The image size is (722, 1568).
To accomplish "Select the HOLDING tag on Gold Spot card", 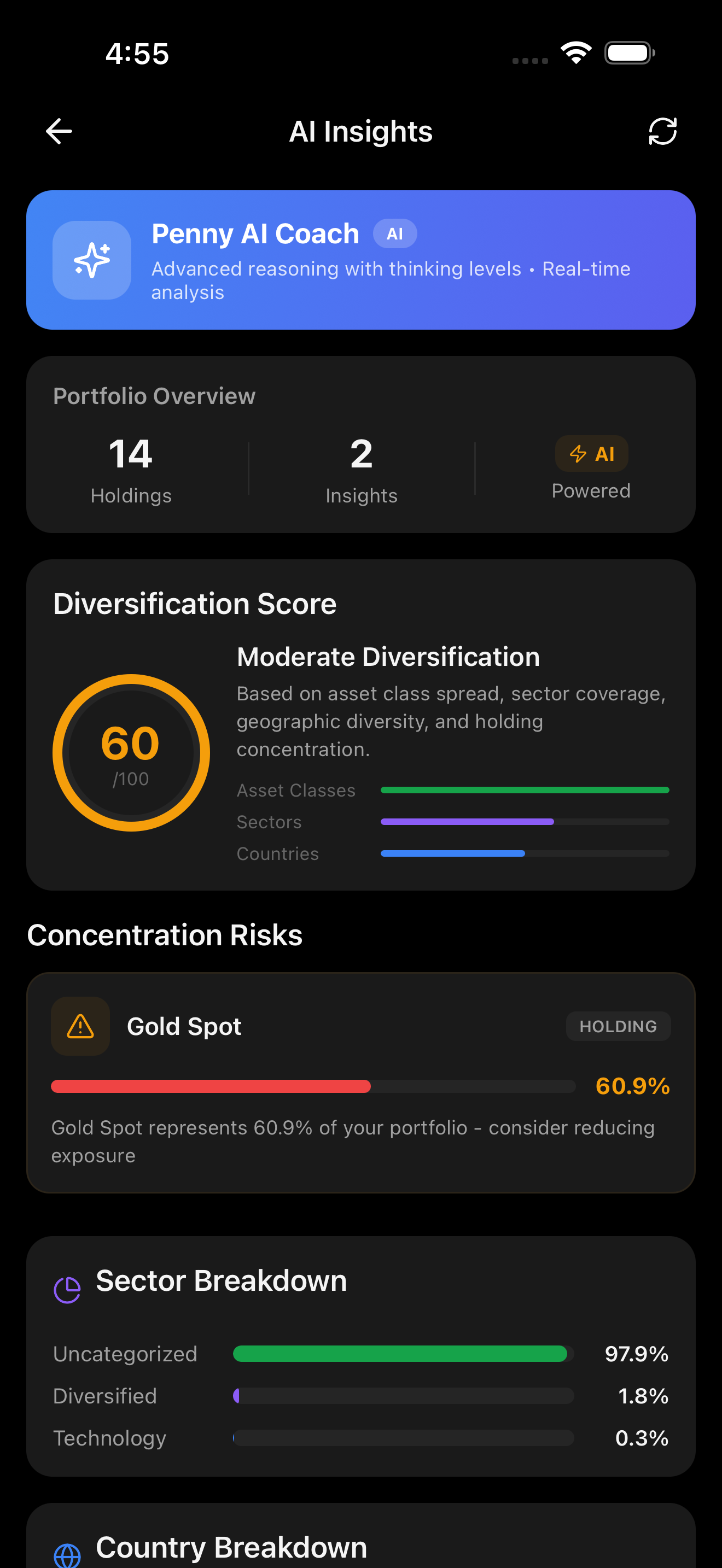I will click(x=618, y=1026).
